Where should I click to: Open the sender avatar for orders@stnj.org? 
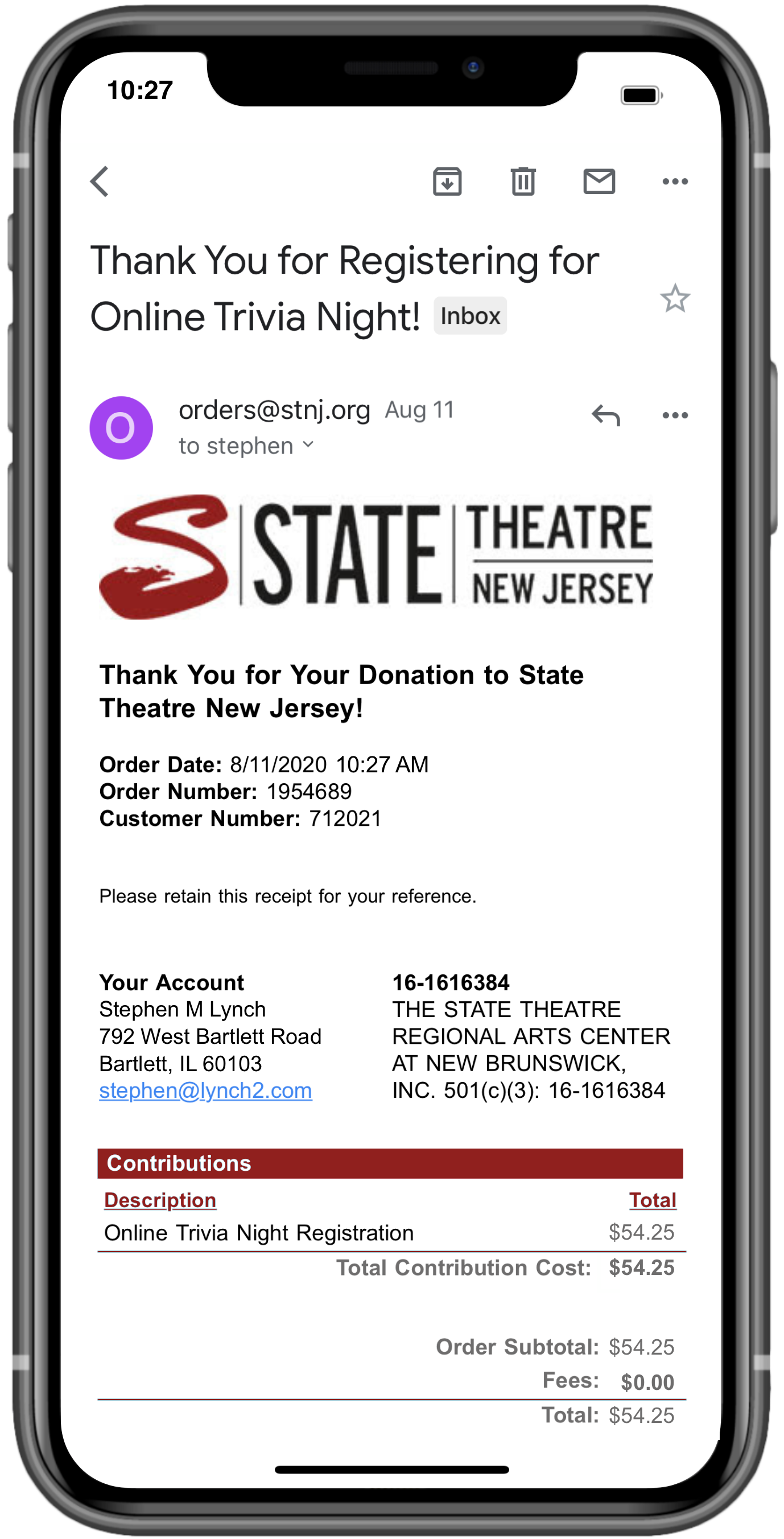(121, 428)
